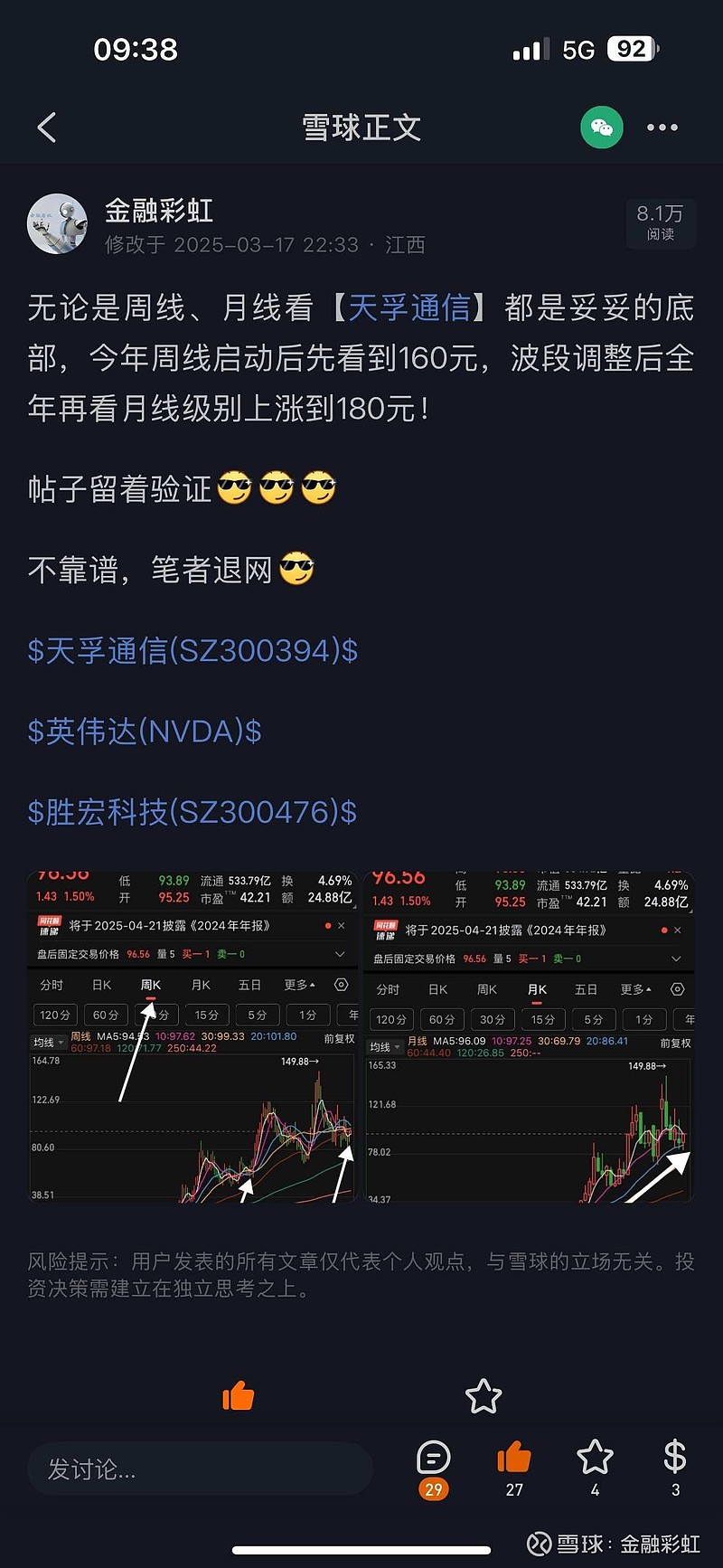Open the $胜宏科技(SZ300476)$ stock link
This screenshot has height=1568, width=723.
click(192, 812)
